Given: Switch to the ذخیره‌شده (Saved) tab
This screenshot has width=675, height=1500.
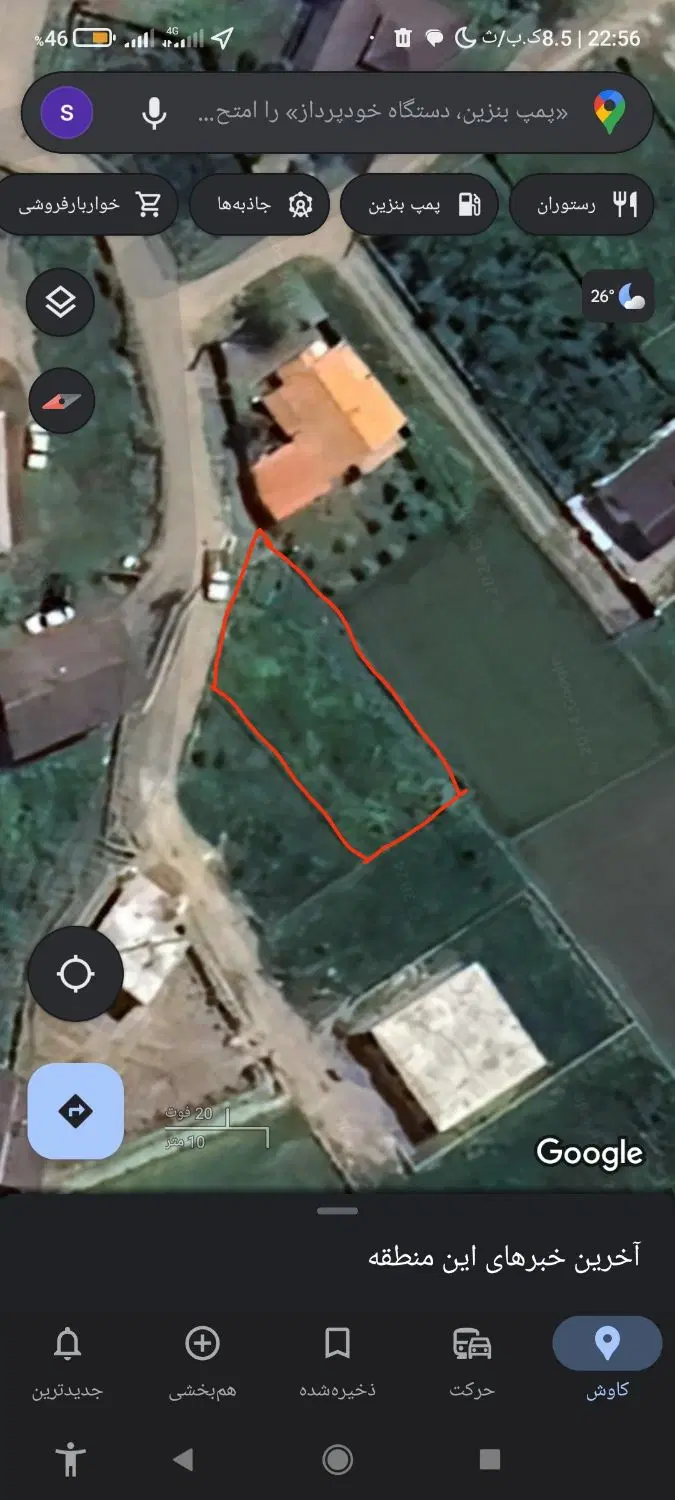Looking at the screenshot, I should pyautogui.click(x=337, y=1358).
